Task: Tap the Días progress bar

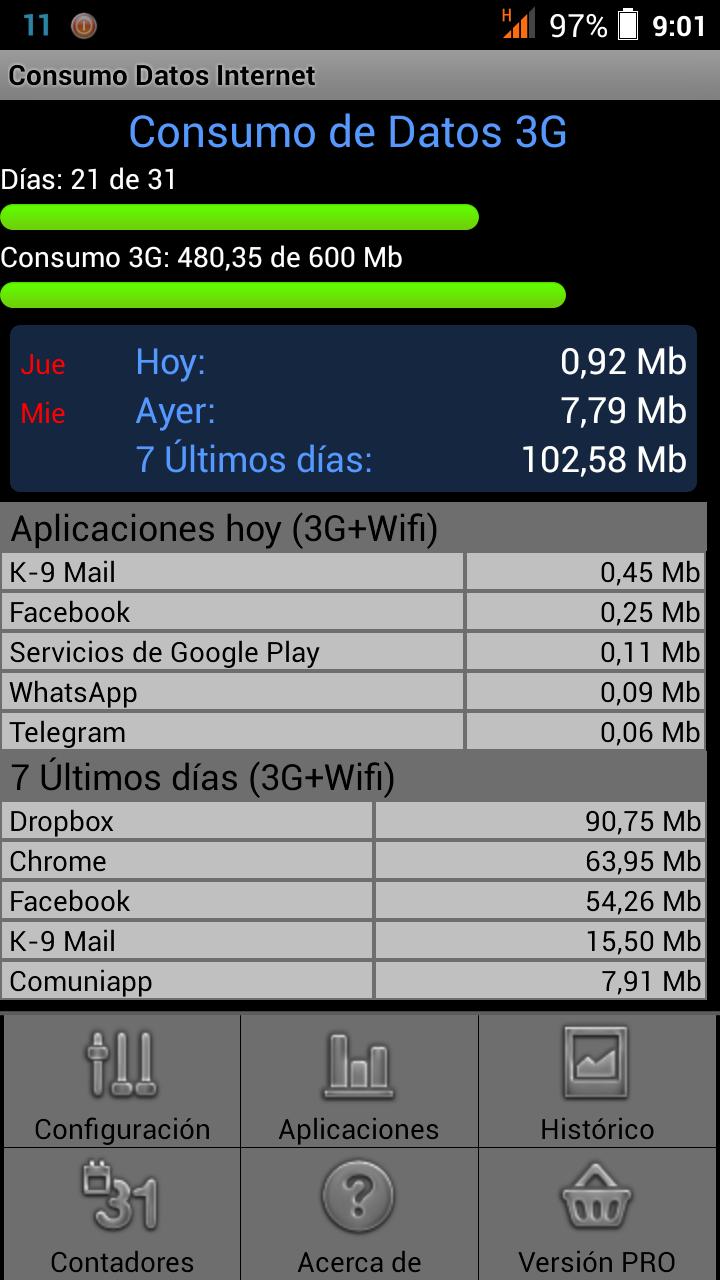Action: [239, 217]
